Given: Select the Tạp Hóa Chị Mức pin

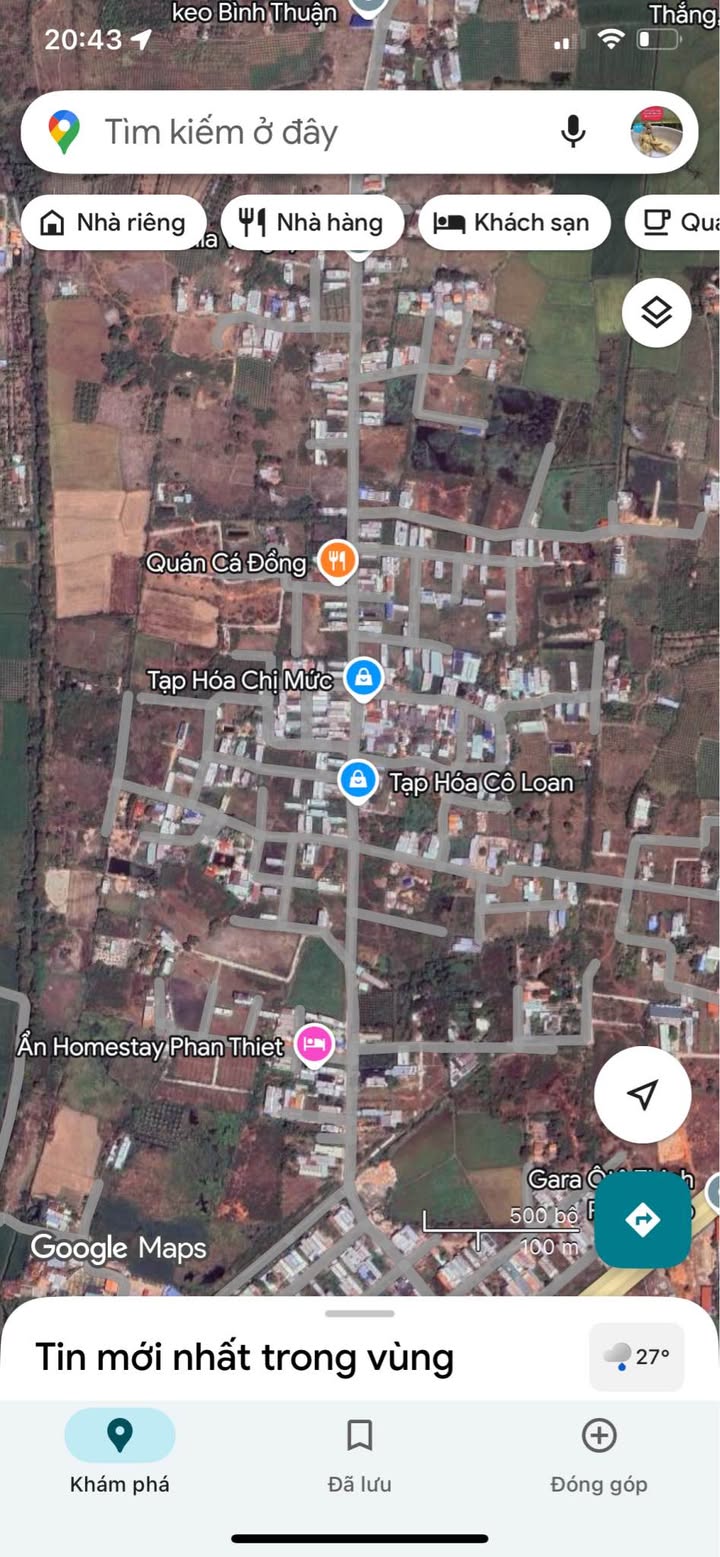Looking at the screenshot, I should click(364, 679).
